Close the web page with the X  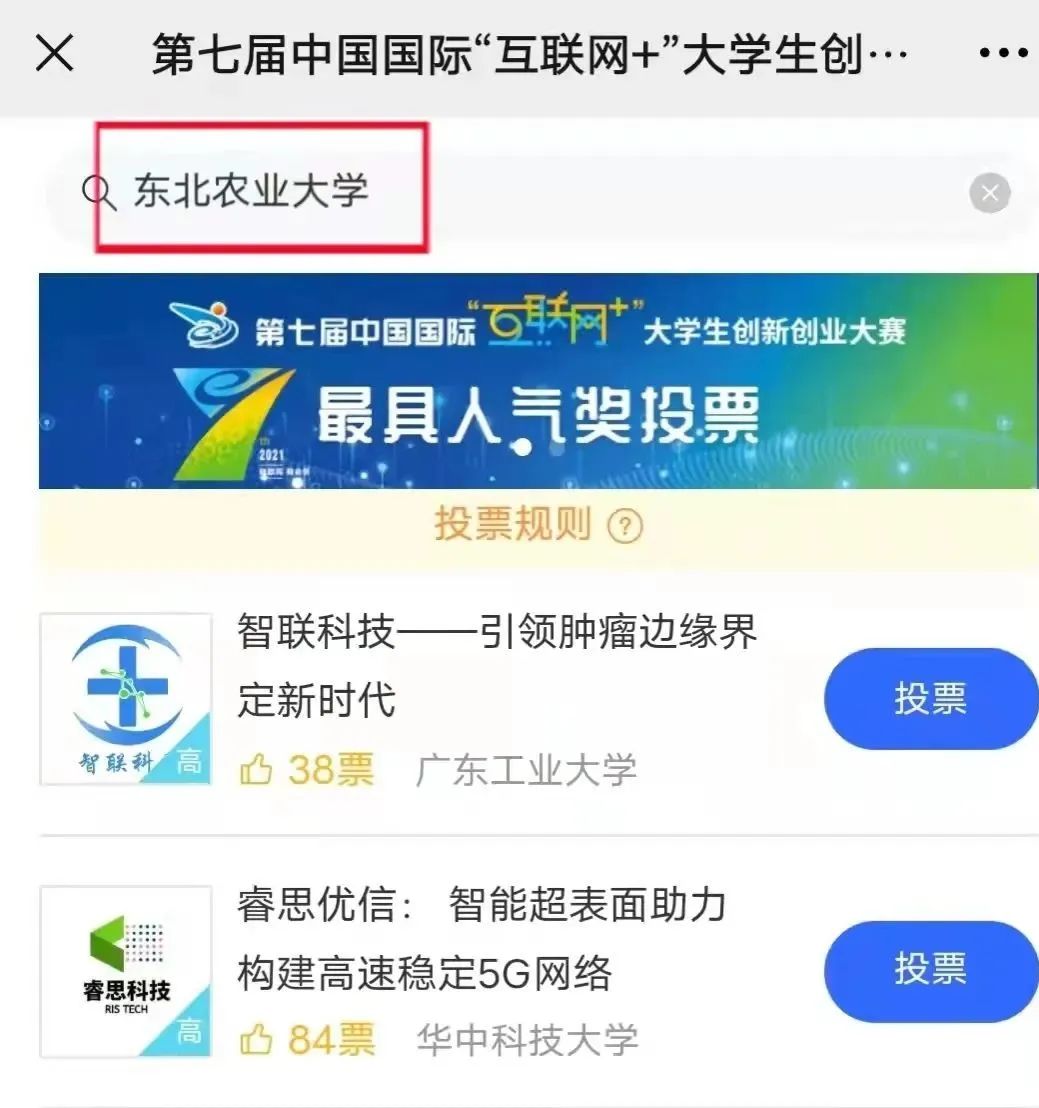[x=54, y=55]
